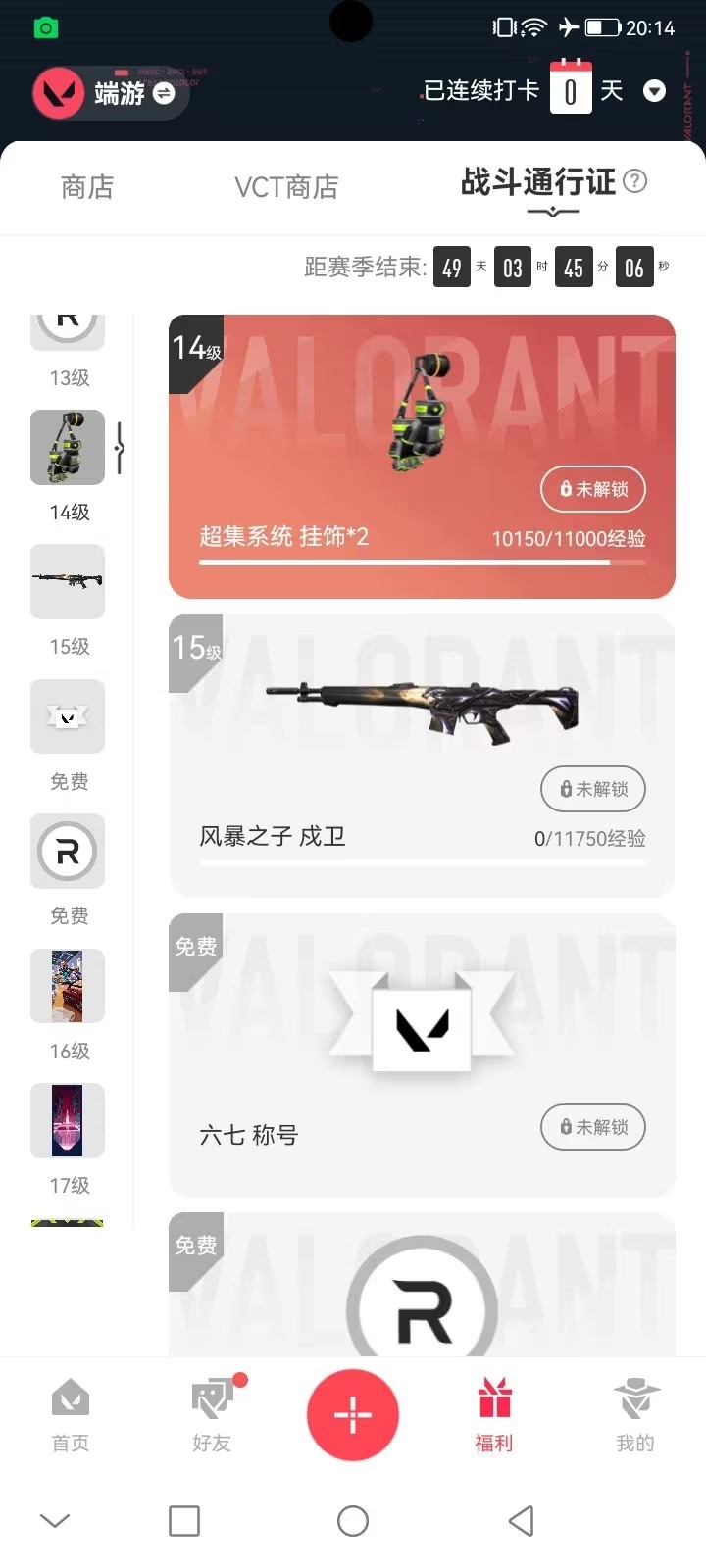This screenshot has width=706, height=1568.
Task: Tap the 未解锁 lock on 六七 称号
Action: (x=592, y=1127)
